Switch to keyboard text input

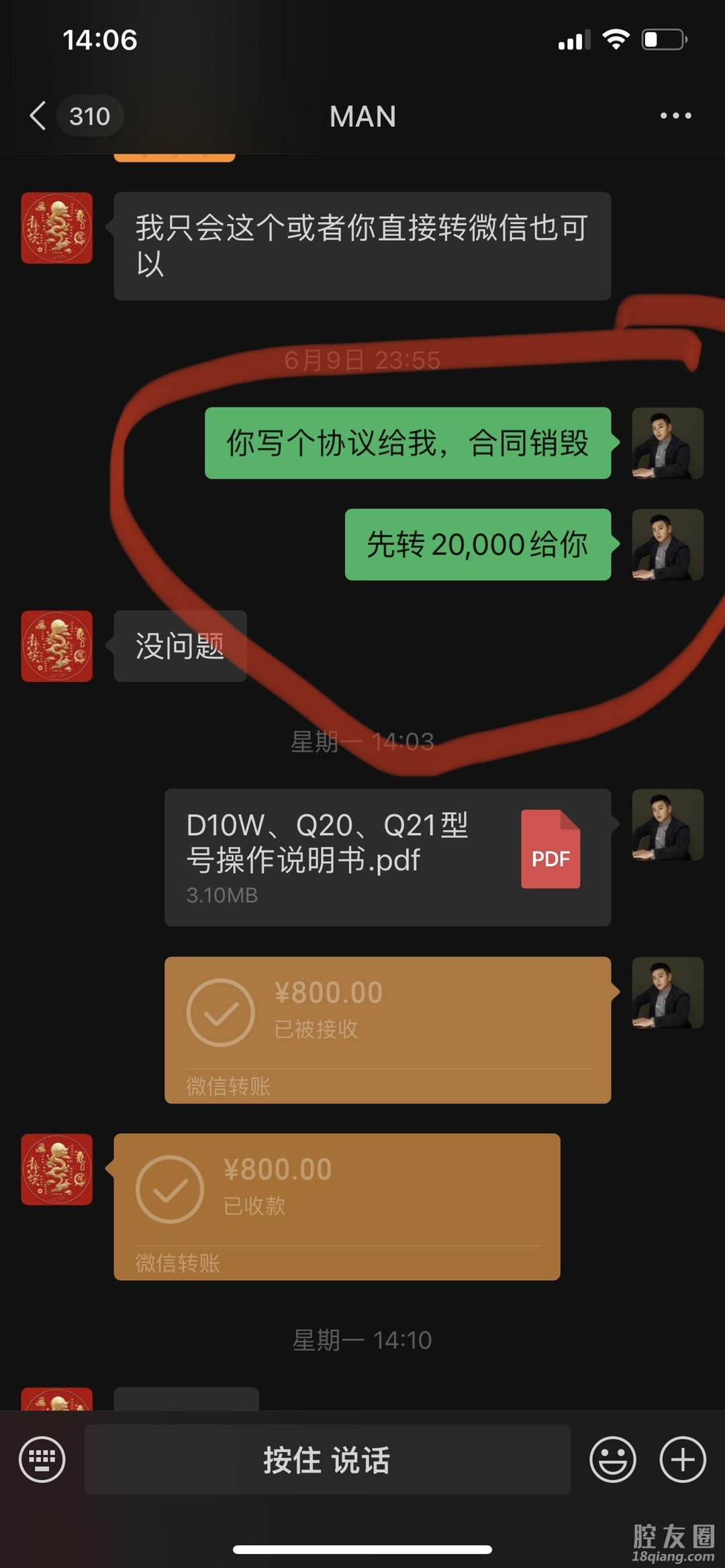tap(42, 1459)
